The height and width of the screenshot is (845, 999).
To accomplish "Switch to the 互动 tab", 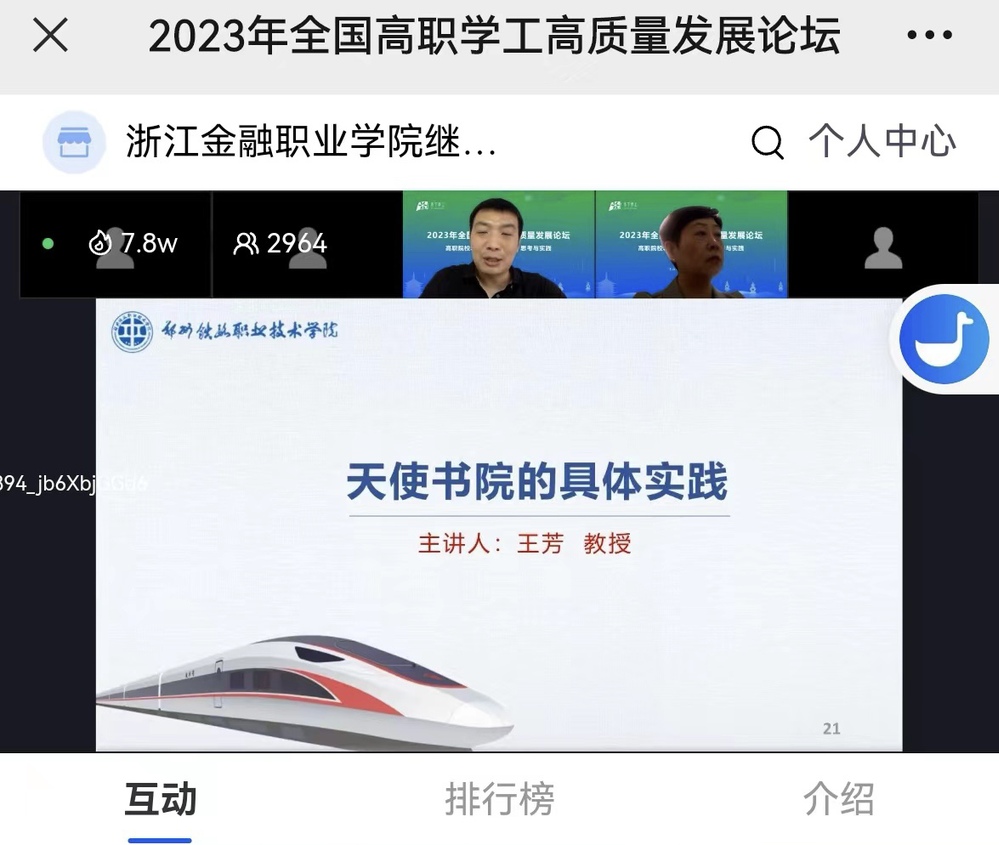I will [x=160, y=799].
